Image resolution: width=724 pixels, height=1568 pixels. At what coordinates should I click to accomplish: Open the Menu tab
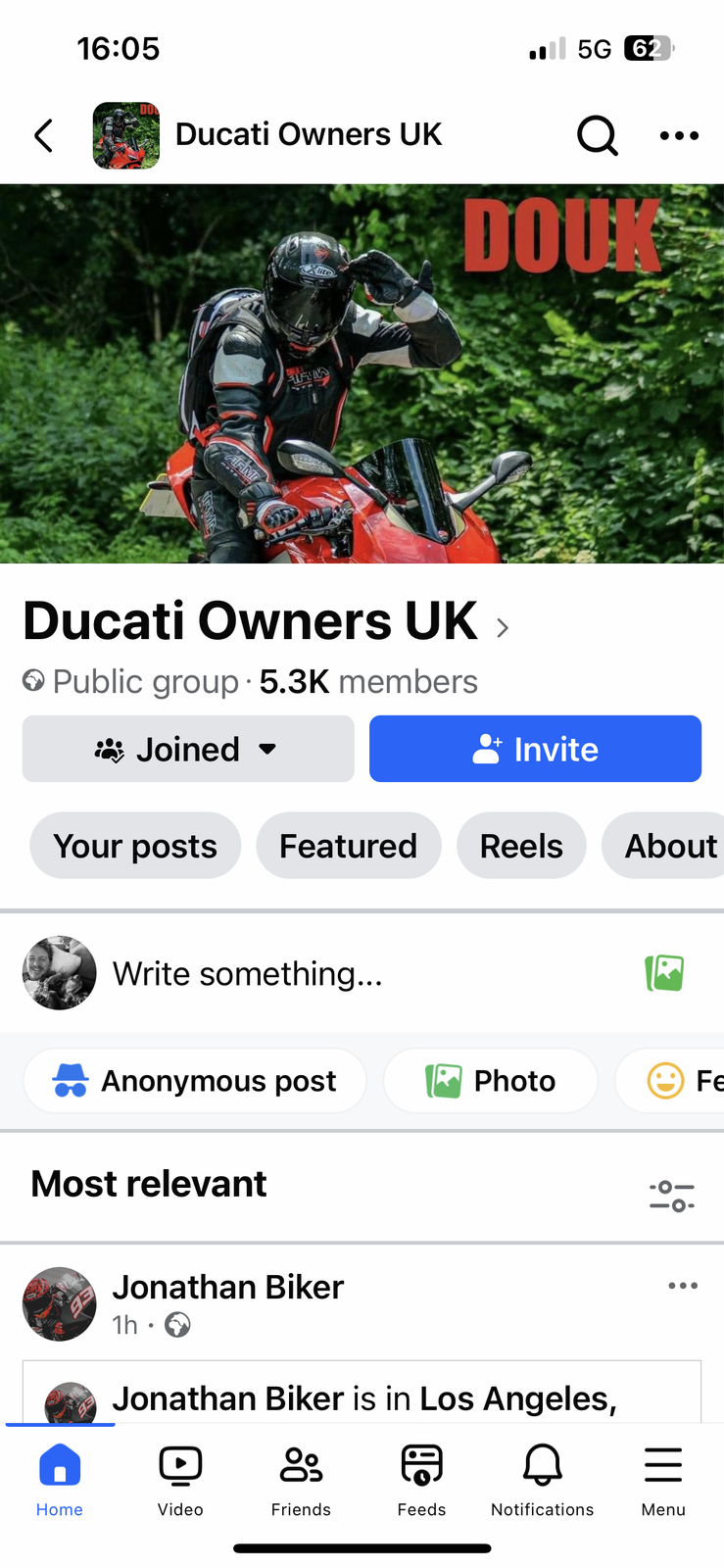(663, 1480)
